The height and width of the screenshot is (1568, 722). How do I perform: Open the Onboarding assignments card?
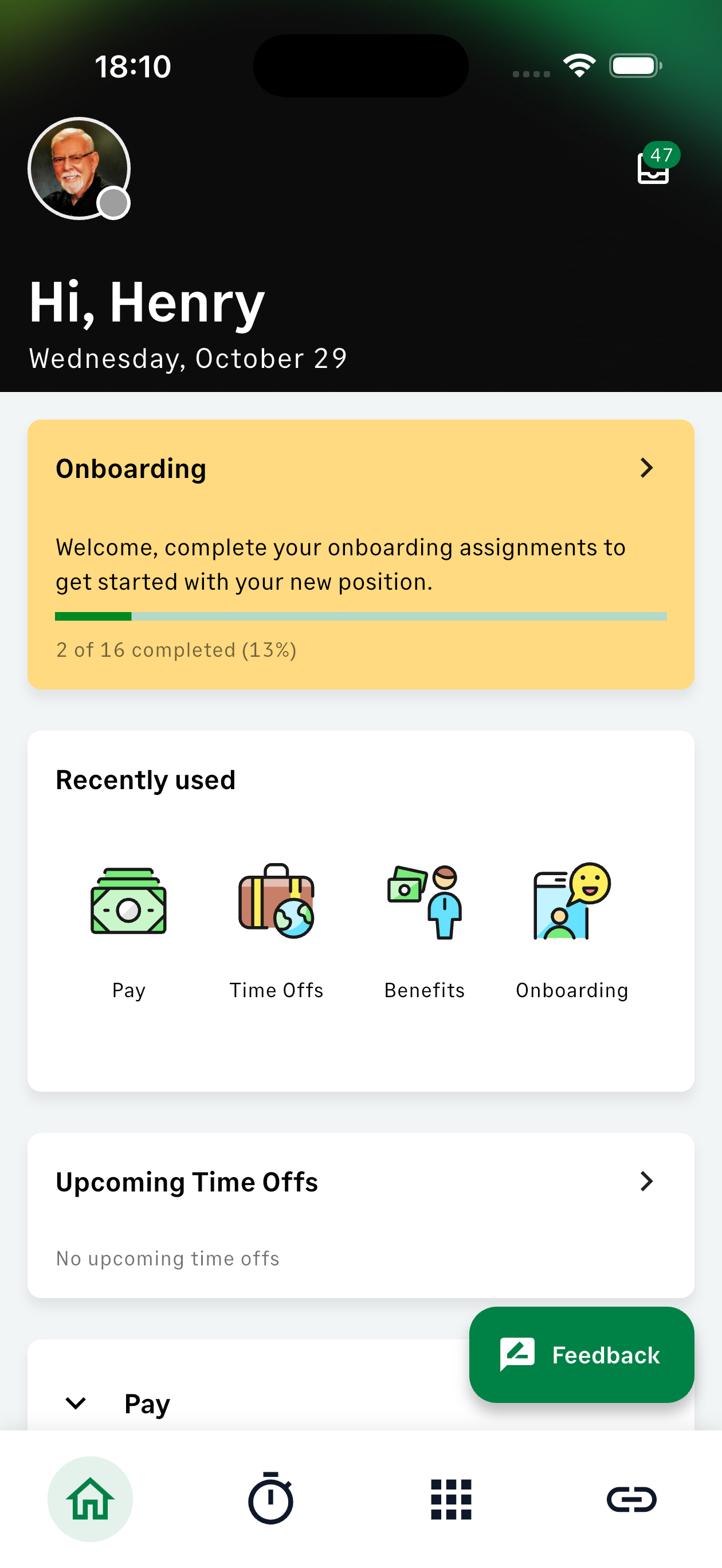[x=360, y=553]
